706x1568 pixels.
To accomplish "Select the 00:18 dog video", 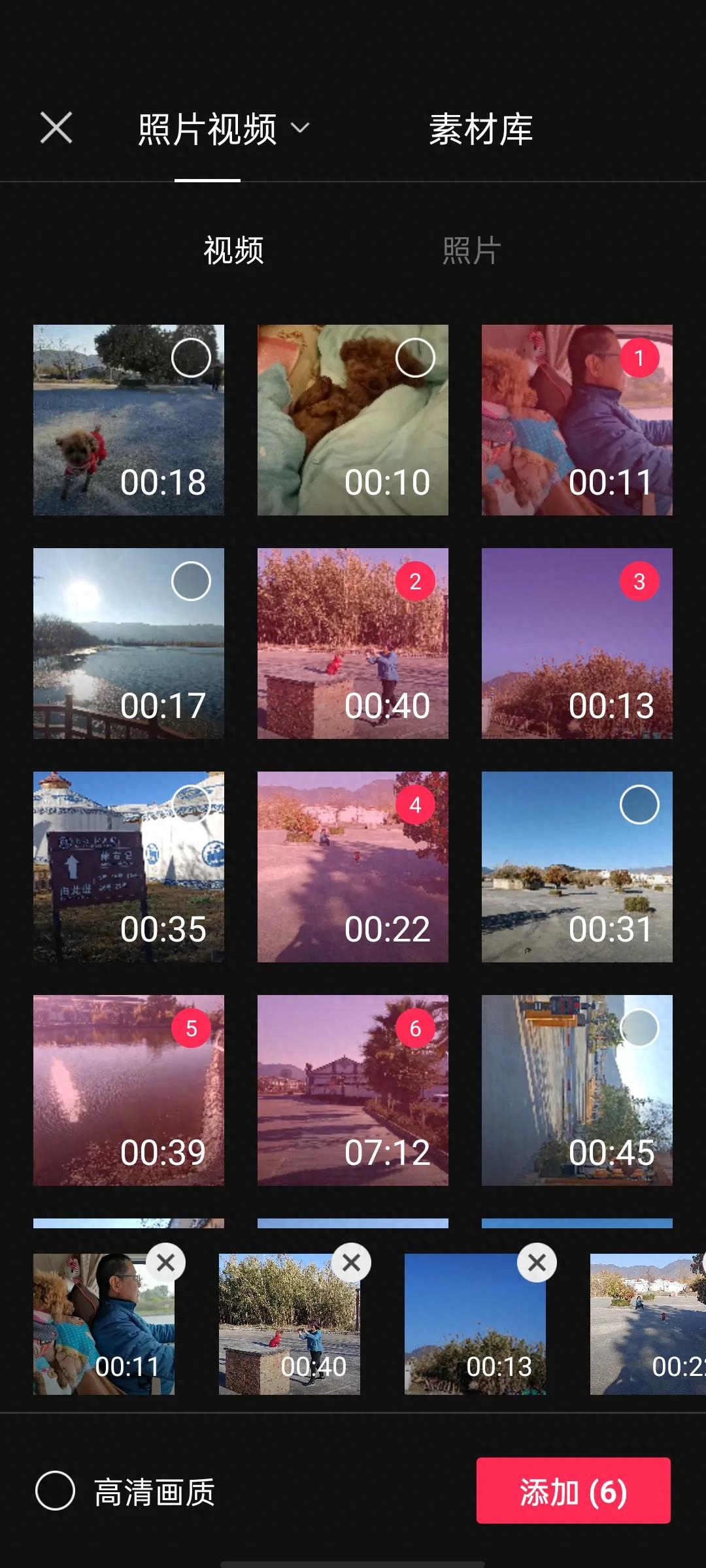I will point(191,358).
